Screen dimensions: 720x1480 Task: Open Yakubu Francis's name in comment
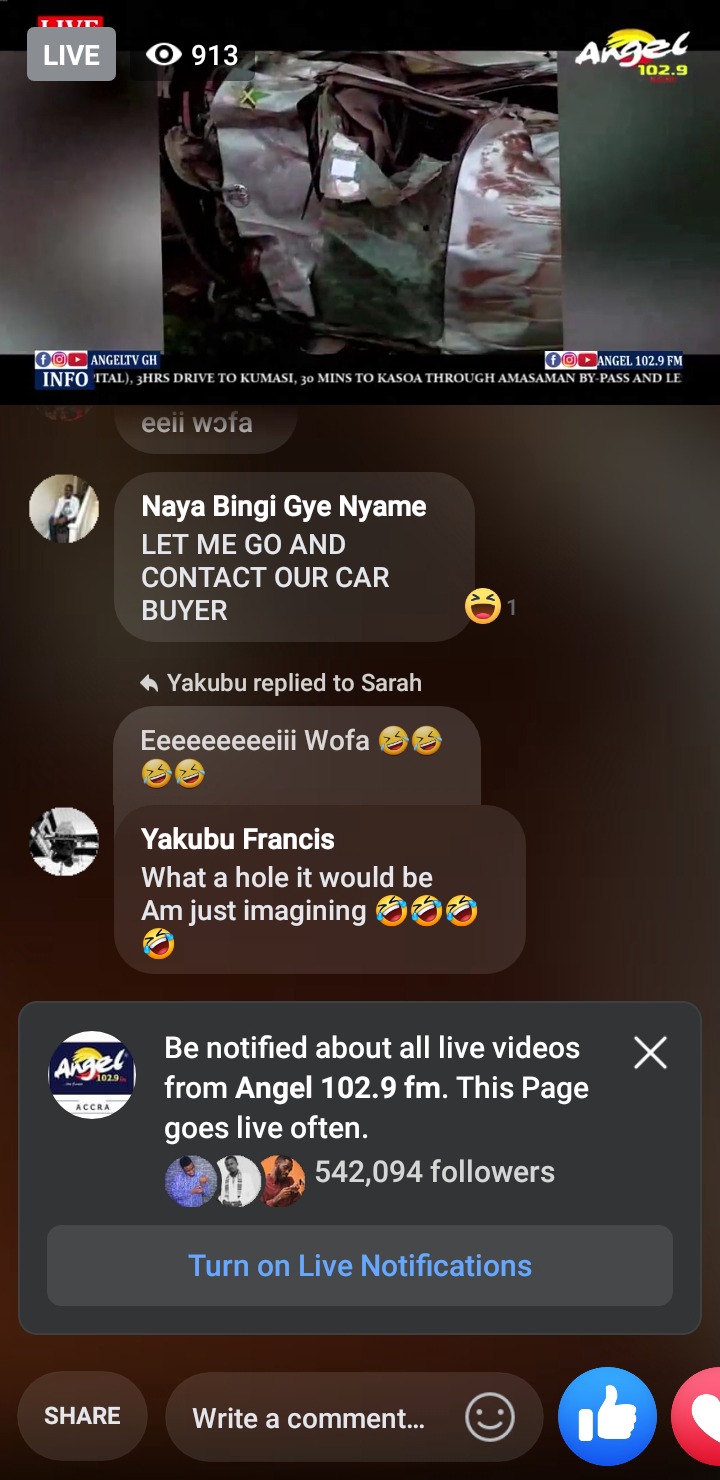[x=238, y=839]
